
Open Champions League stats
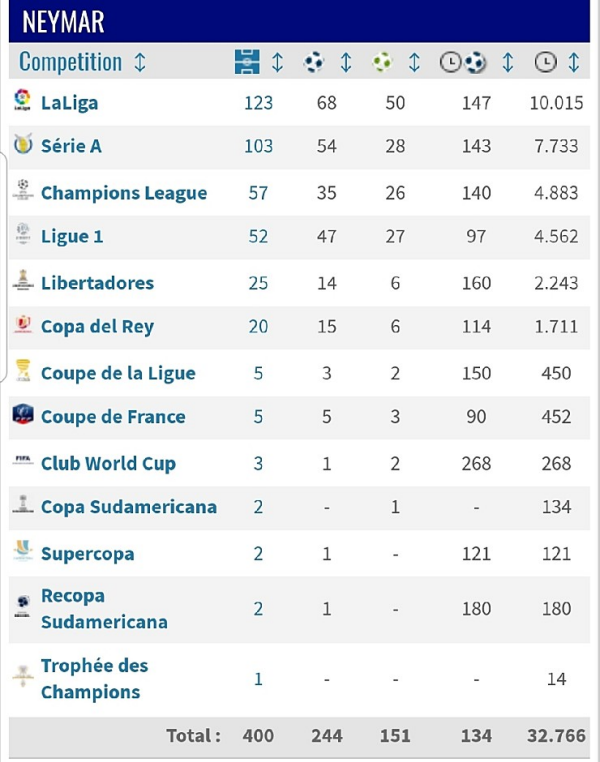123,193
